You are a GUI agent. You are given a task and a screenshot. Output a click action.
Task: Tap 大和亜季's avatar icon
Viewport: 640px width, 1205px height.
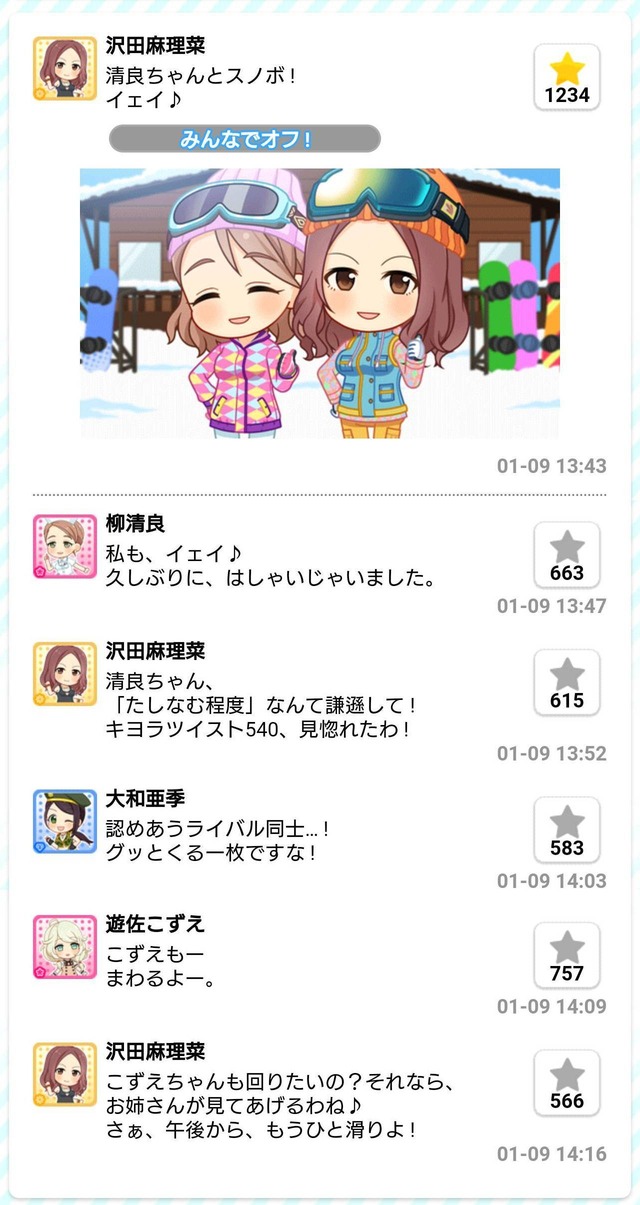[65, 822]
